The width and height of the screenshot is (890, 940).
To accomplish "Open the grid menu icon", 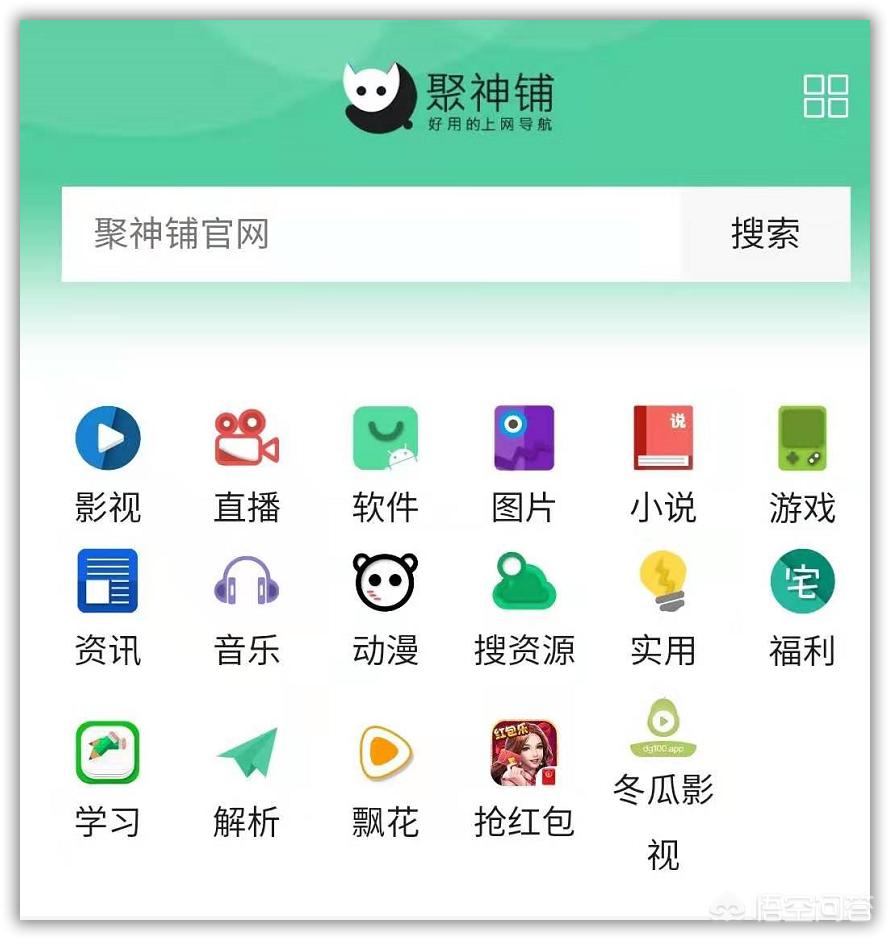I will pyautogui.click(x=826, y=97).
